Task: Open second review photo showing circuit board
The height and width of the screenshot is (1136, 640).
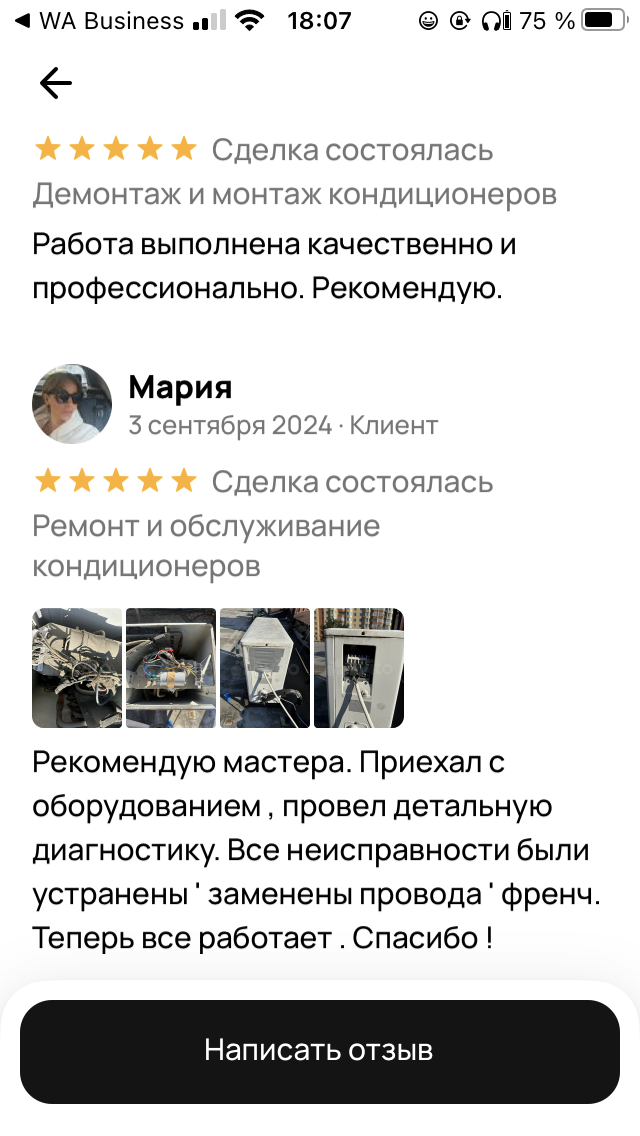Action: pos(171,667)
